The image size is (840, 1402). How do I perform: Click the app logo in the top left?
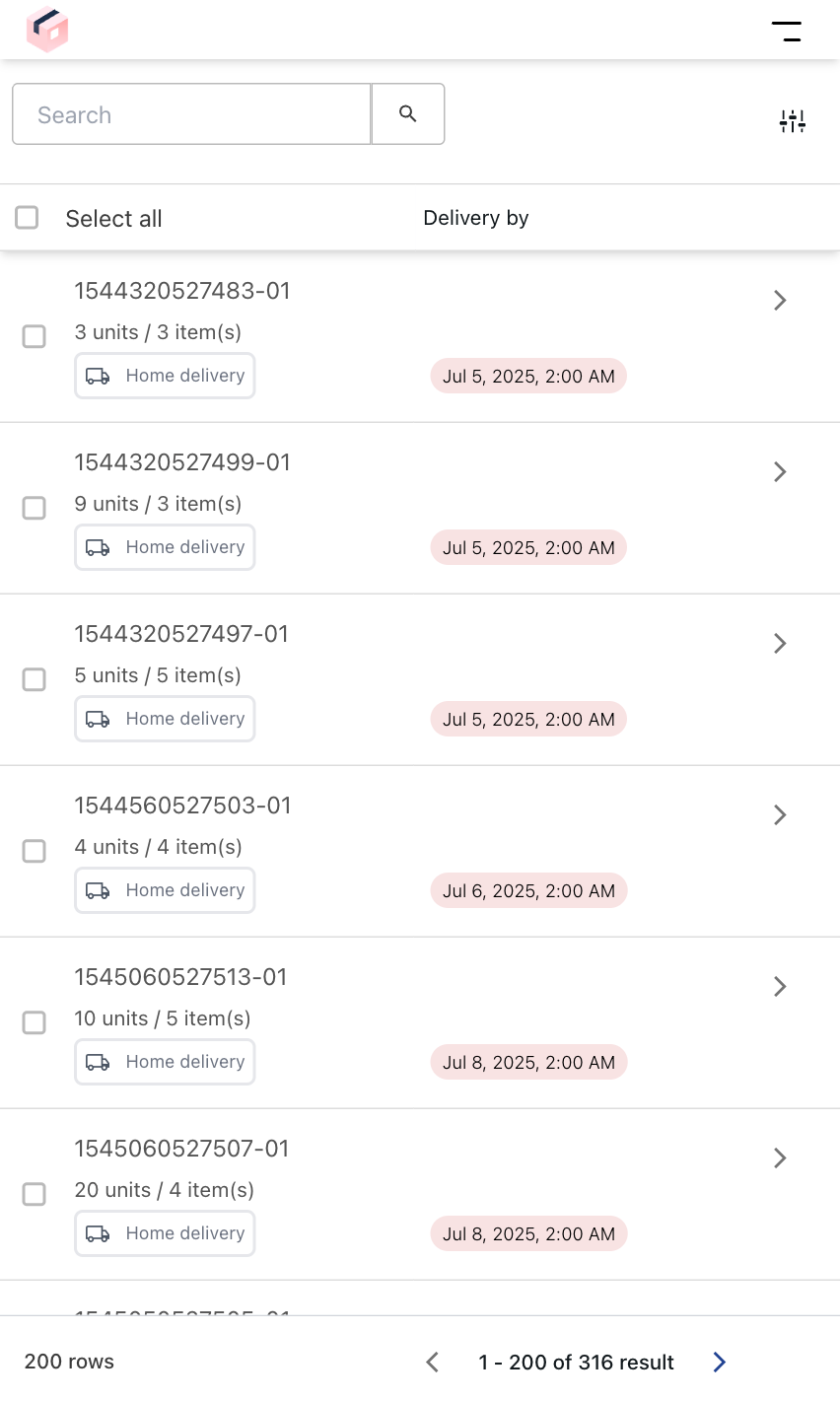point(46,30)
